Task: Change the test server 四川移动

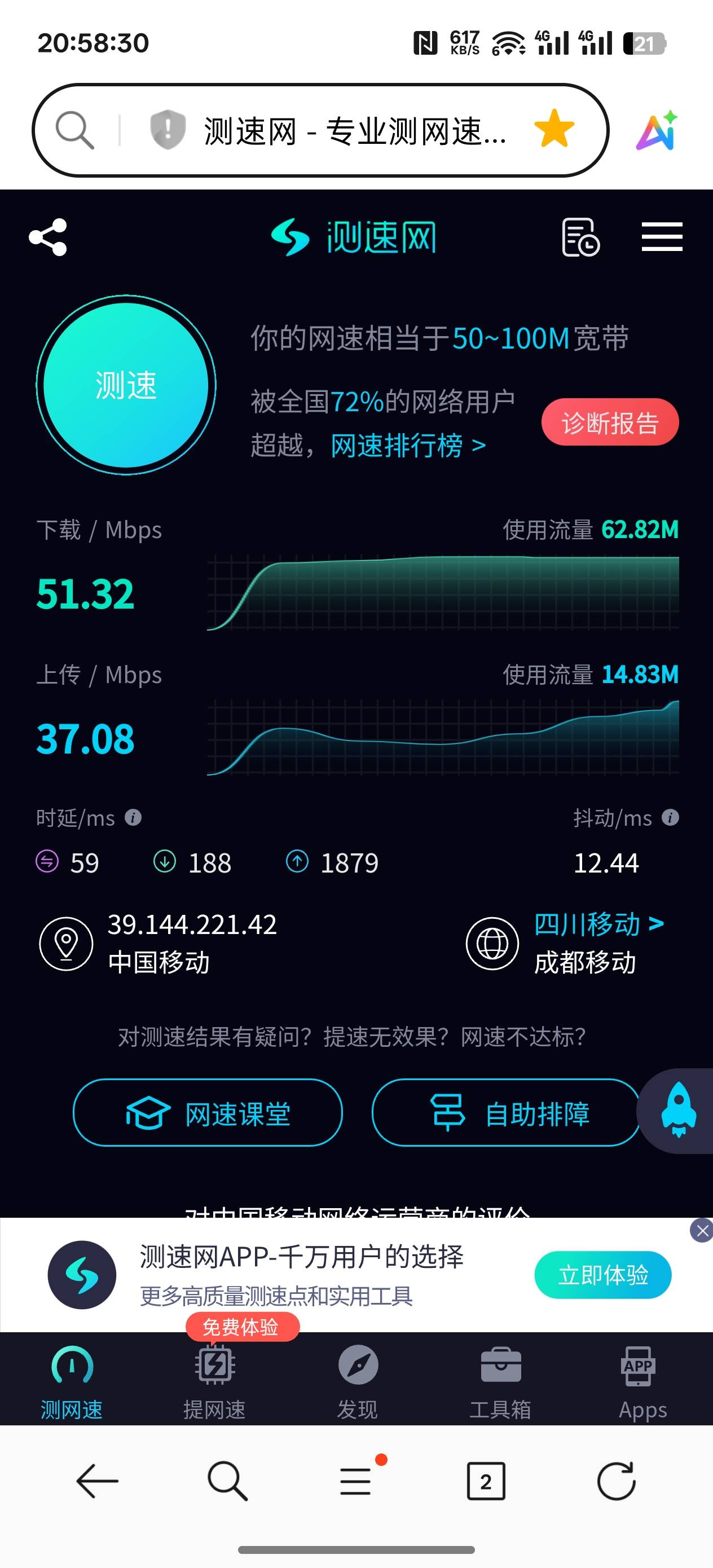Action: pyautogui.click(x=598, y=924)
